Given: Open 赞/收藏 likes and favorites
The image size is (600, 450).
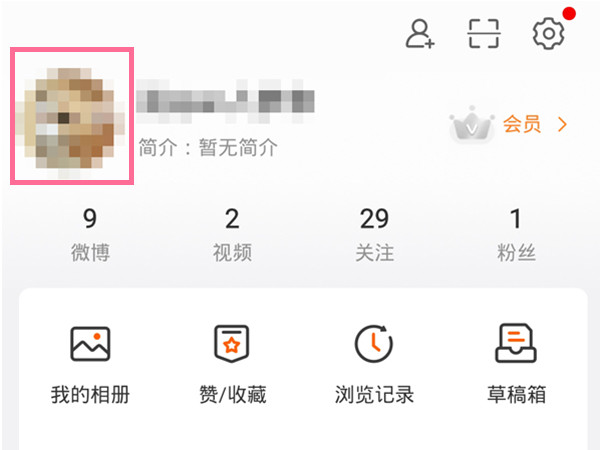Looking at the screenshot, I should [232, 364].
